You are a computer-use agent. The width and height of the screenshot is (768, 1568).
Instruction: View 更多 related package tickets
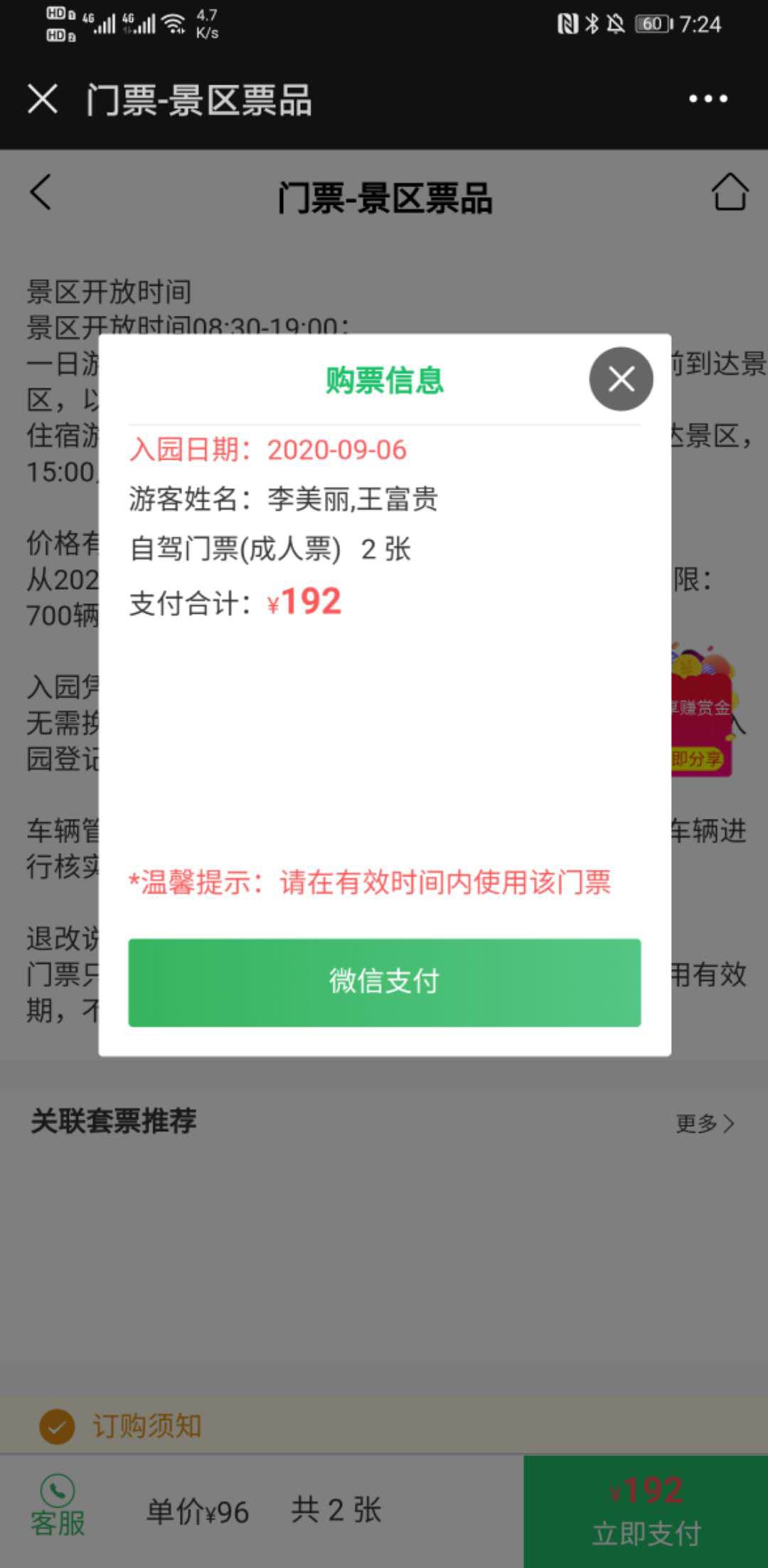(704, 1123)
